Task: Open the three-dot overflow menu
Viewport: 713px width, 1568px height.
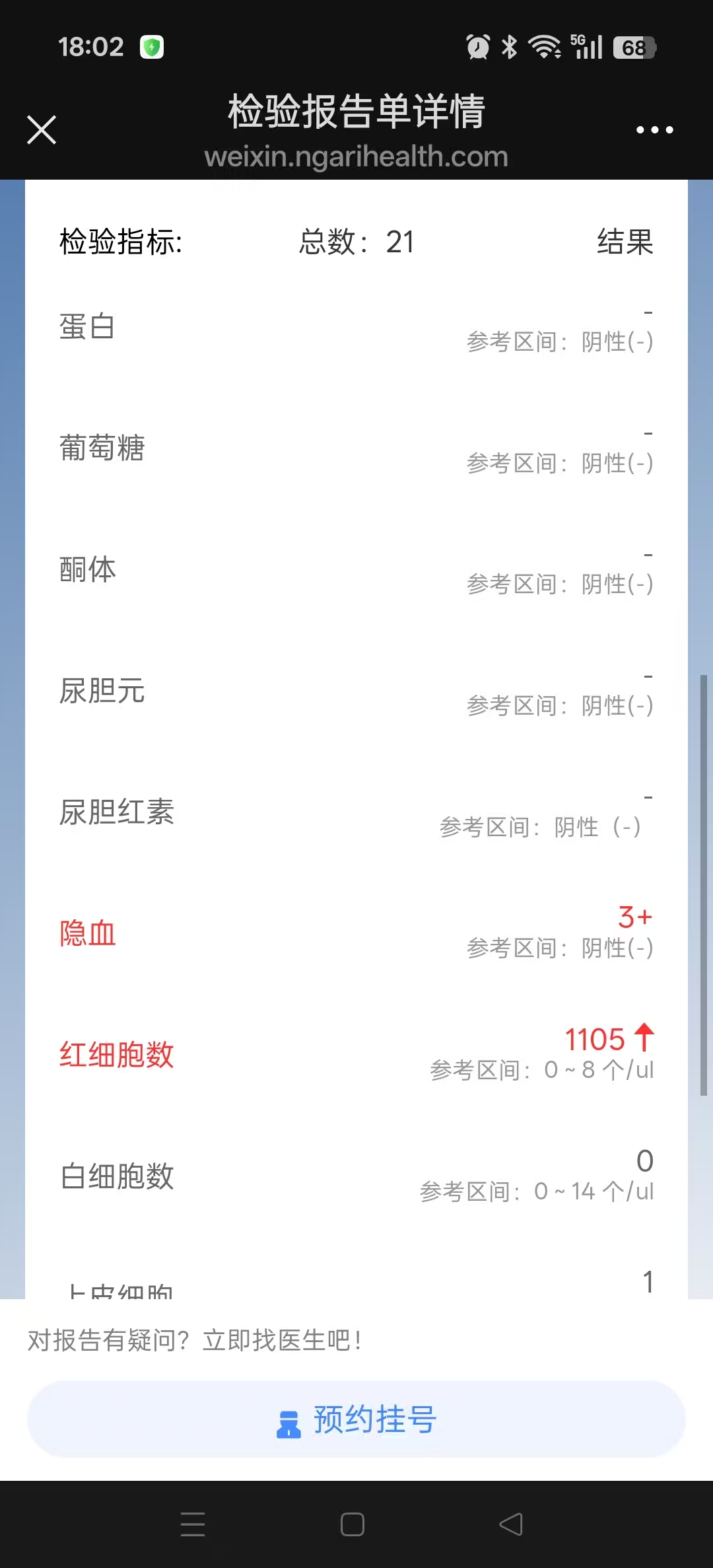Action: [x=654, y=130]
